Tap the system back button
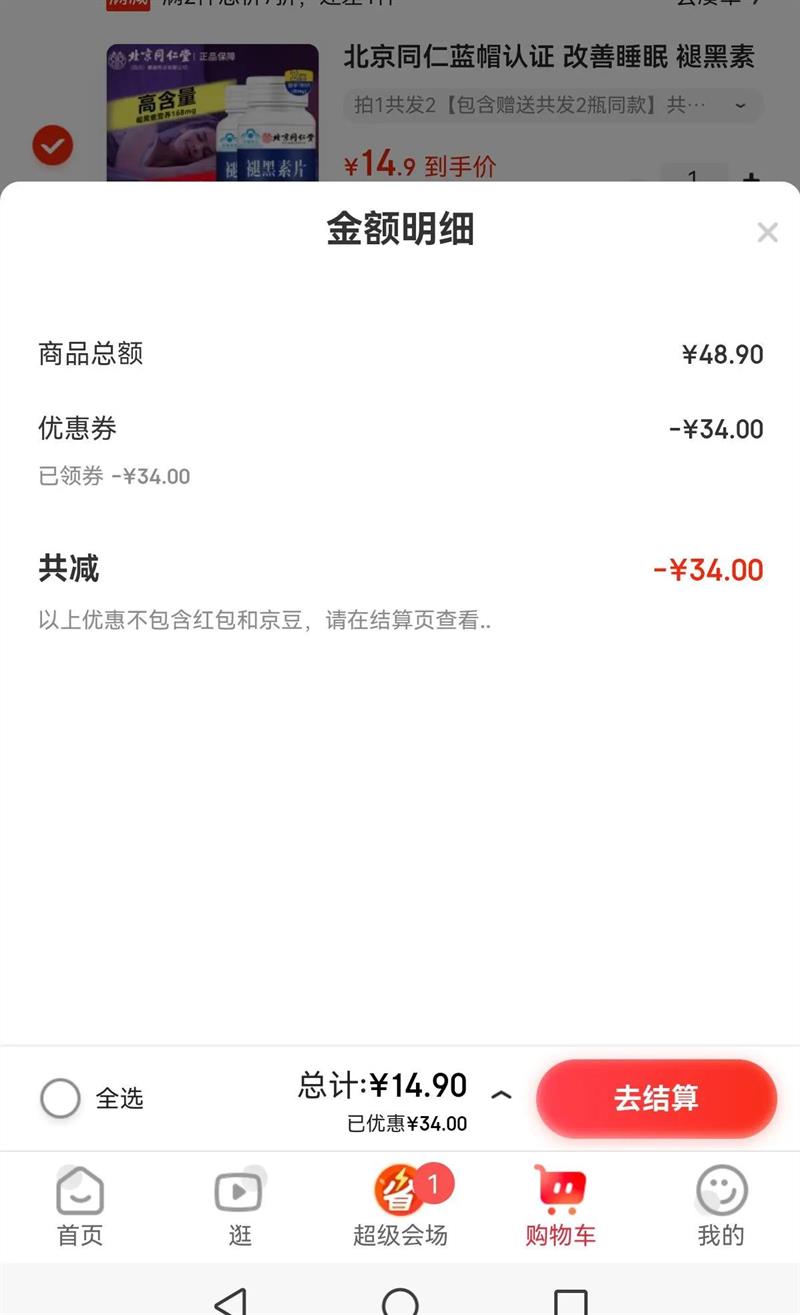The height and width of the screenshot is (1315, 800). coord(231,1301)
